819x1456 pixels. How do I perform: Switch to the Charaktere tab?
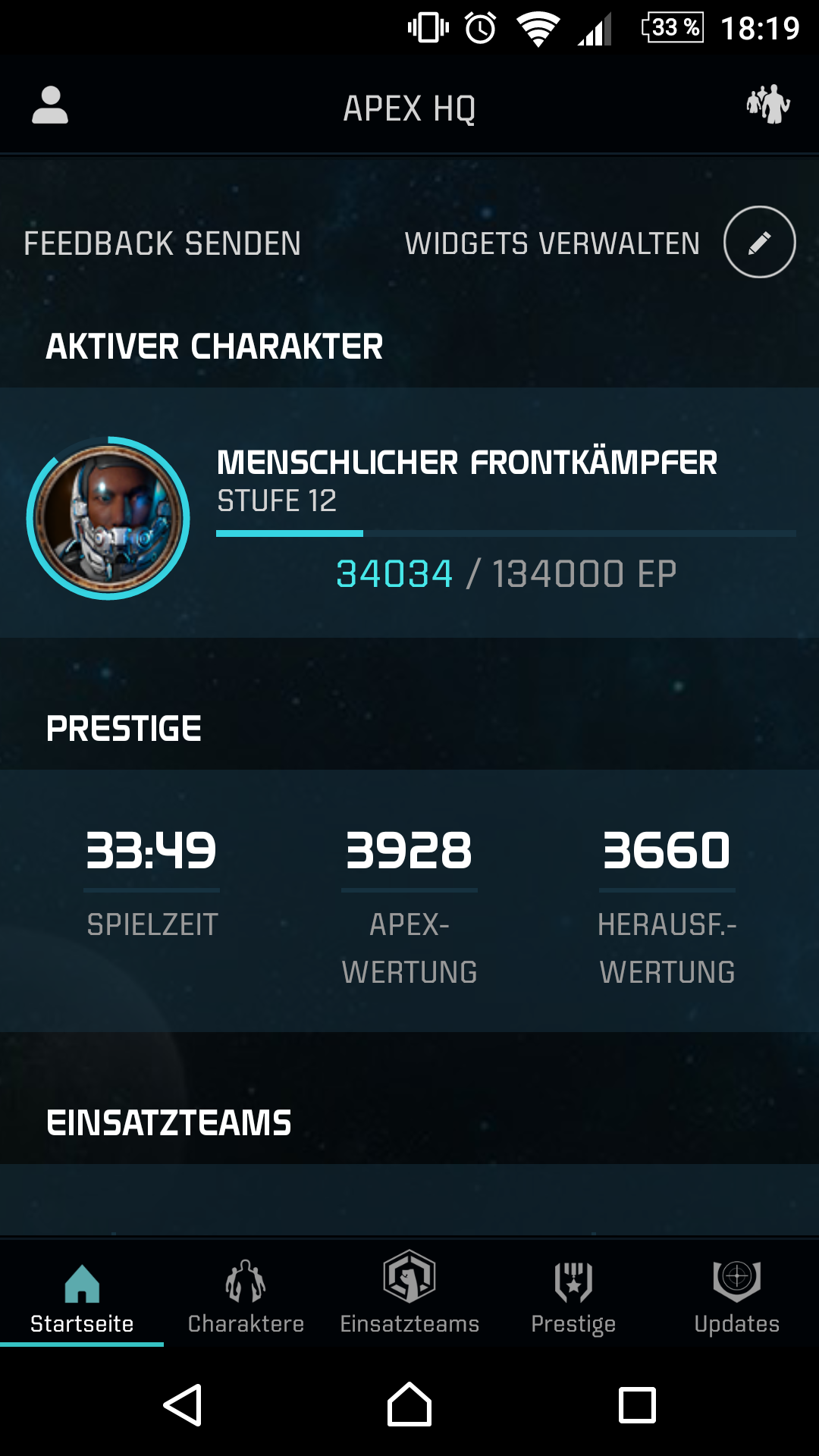click(246, 1295)
